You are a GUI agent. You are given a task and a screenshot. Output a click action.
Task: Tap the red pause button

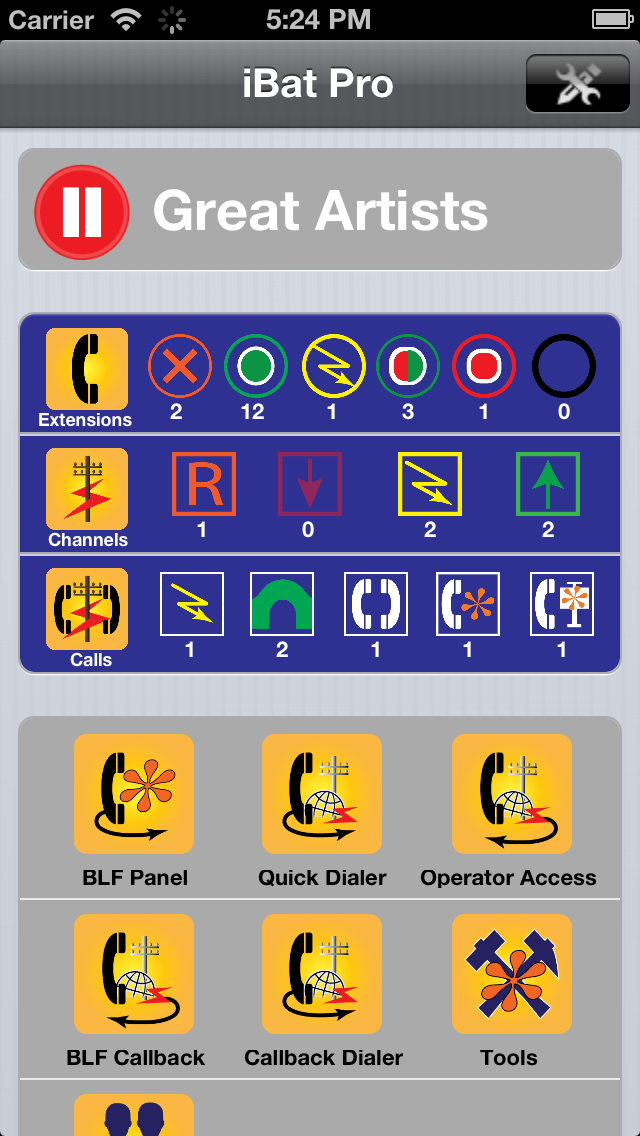pos(82,212)
